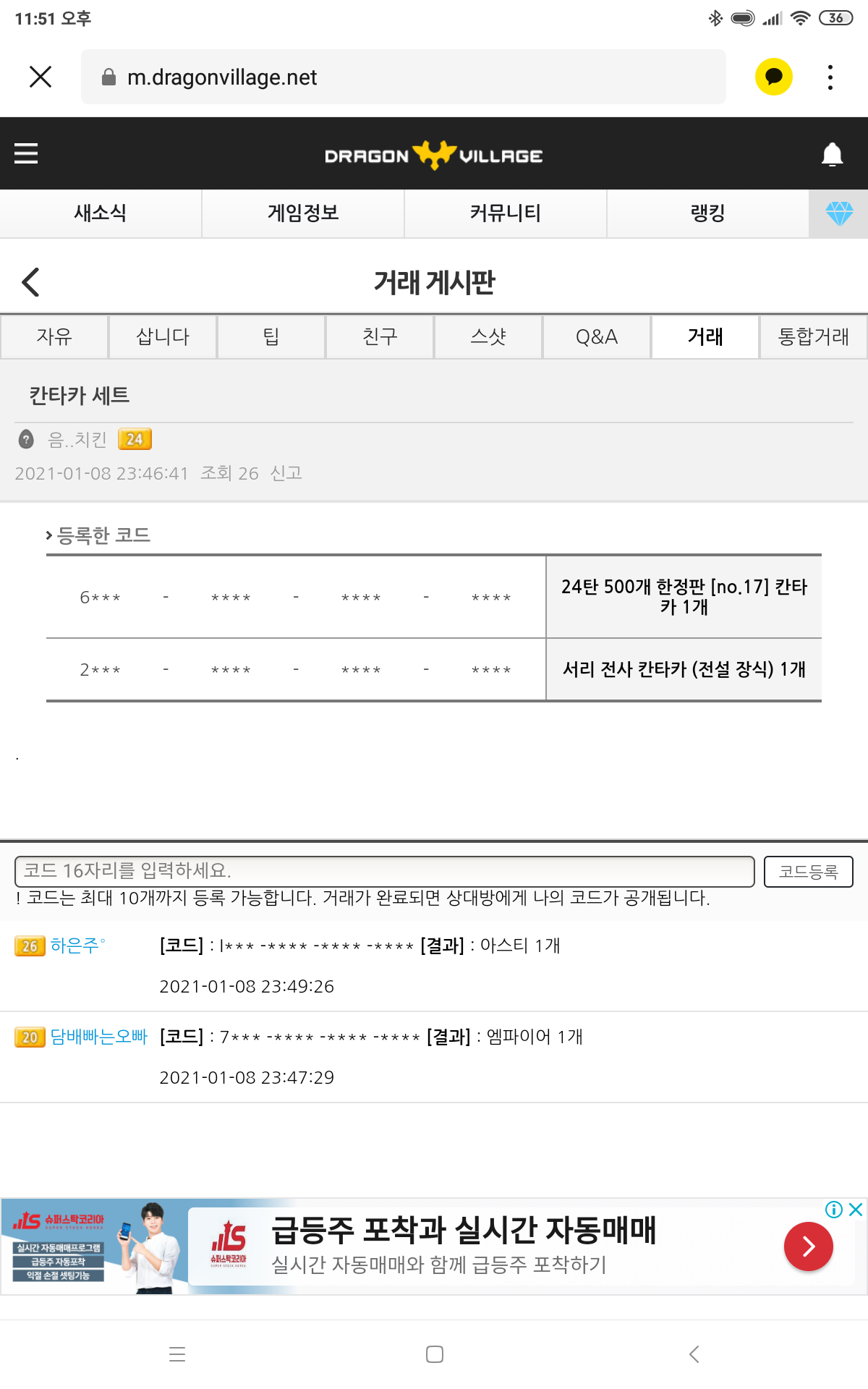This screenshot has width=868, height=1389.
Task: Open the Q&A board
Action: tap(597, 336)
